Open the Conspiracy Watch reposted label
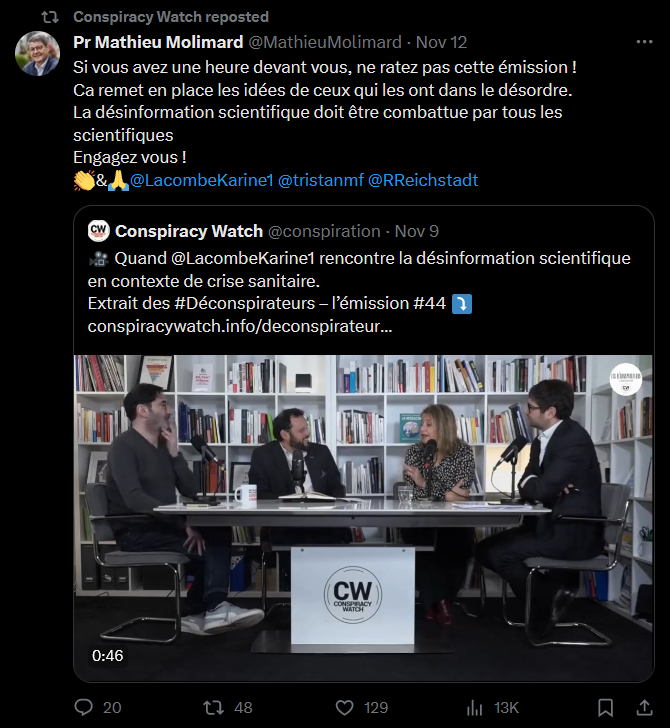 tap(170, 17)
